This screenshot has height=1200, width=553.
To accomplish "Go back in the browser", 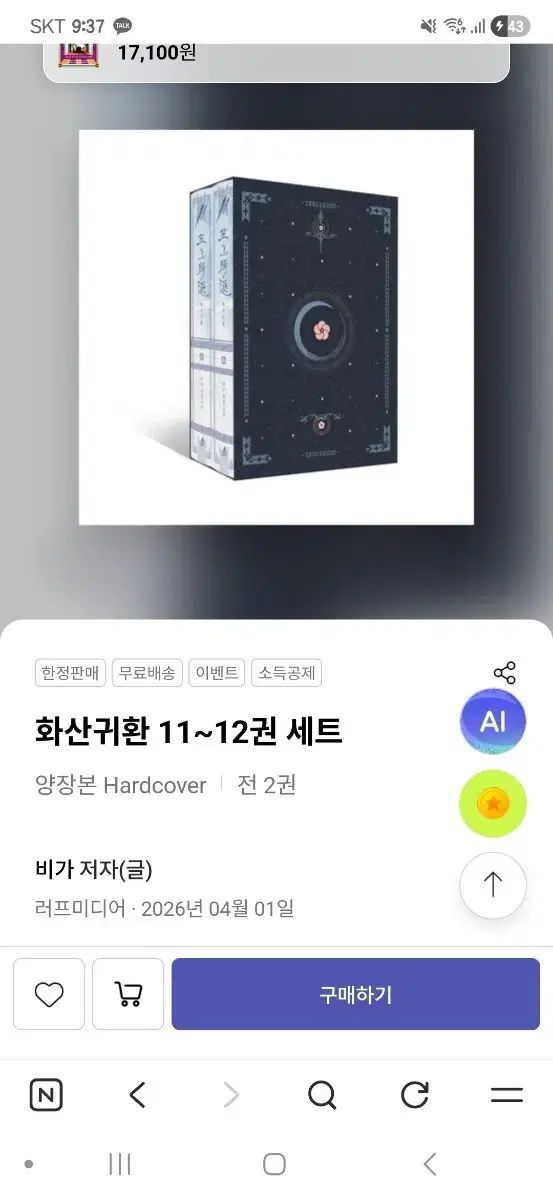I will 138,1096.
